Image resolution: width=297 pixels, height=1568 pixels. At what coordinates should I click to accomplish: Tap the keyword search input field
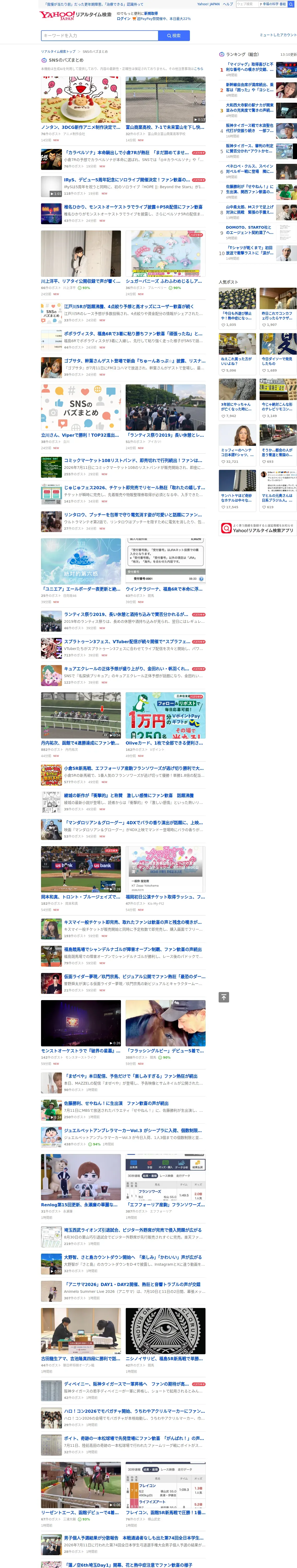click(100, 35)
